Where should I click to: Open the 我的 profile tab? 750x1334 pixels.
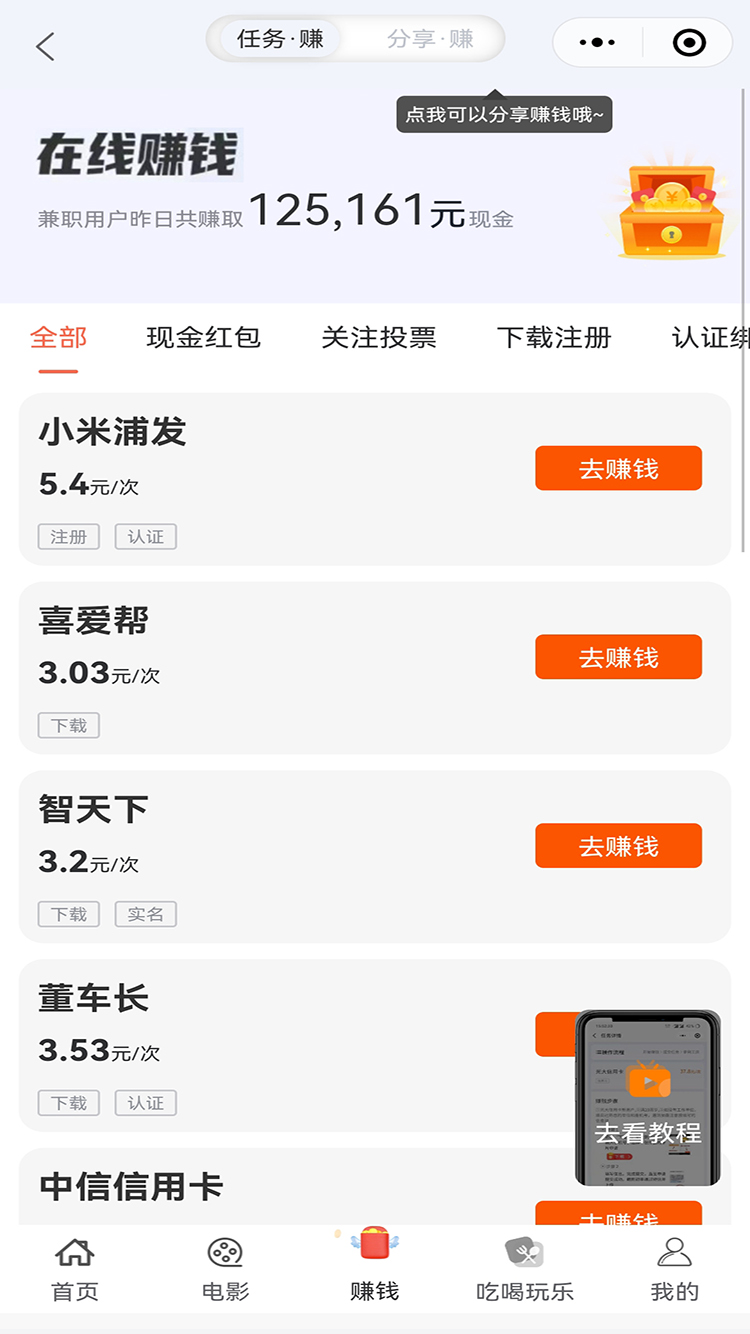click(675, 1270)
